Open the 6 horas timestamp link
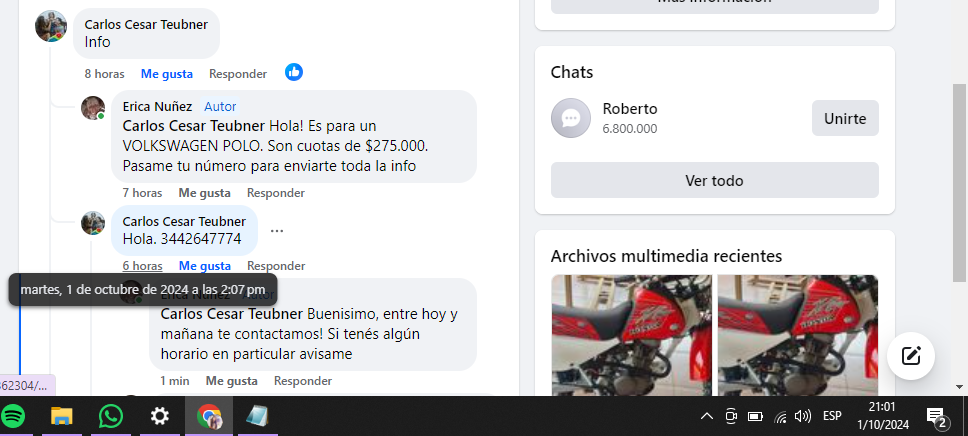The image size is (968, 436). pyautogui.click(x=142, y=266)
